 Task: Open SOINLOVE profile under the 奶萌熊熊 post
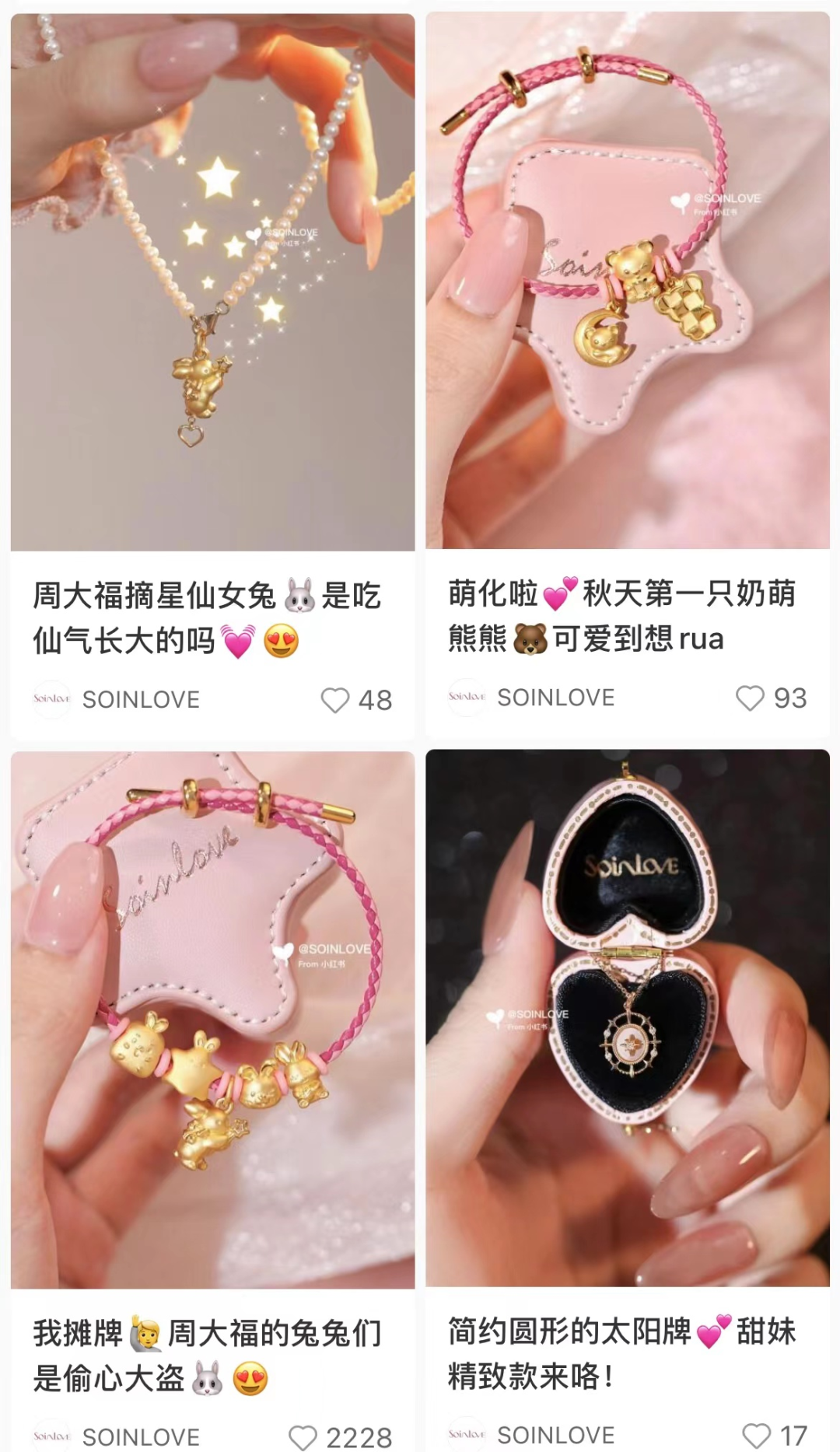click(x=532, y=697)
